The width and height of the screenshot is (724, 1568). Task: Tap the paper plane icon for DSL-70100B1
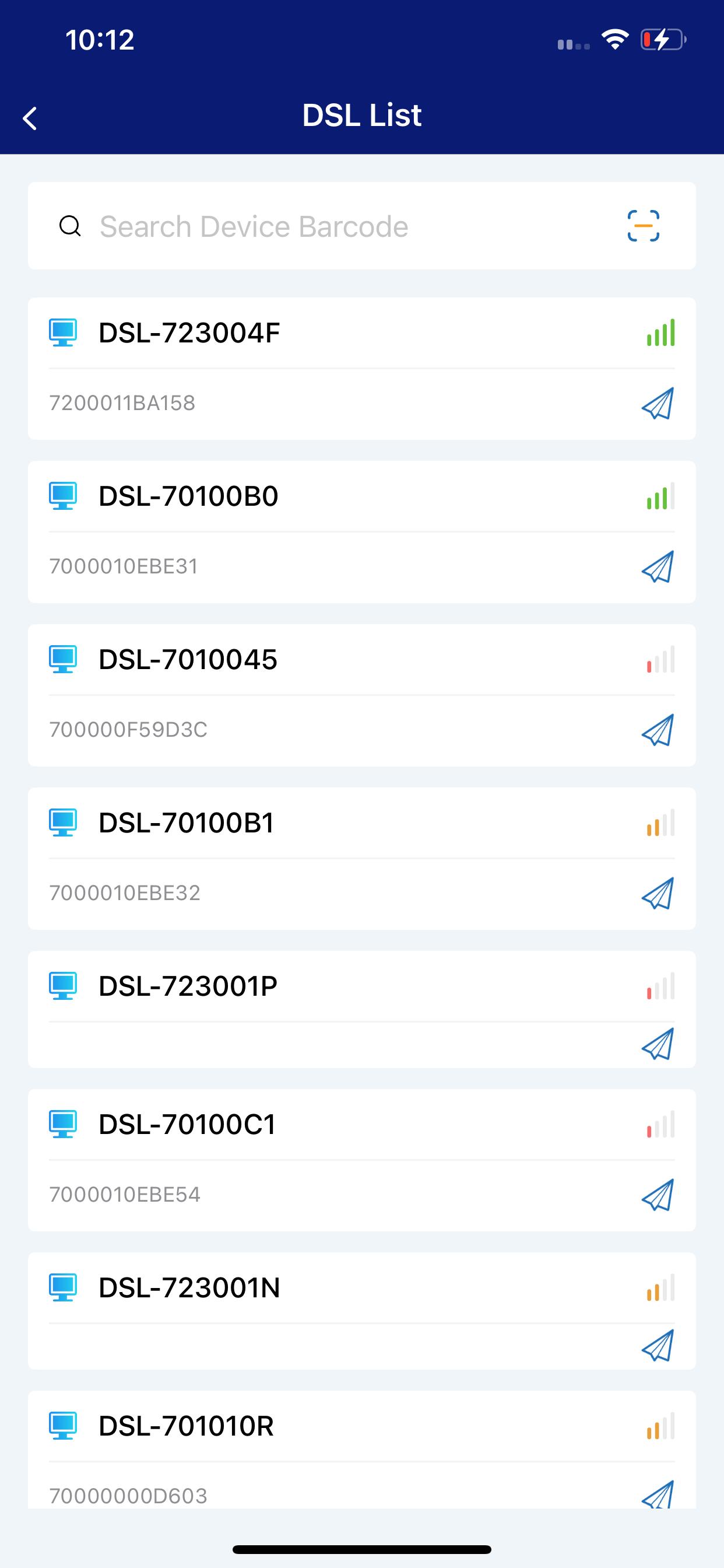[x=658, y=893]
